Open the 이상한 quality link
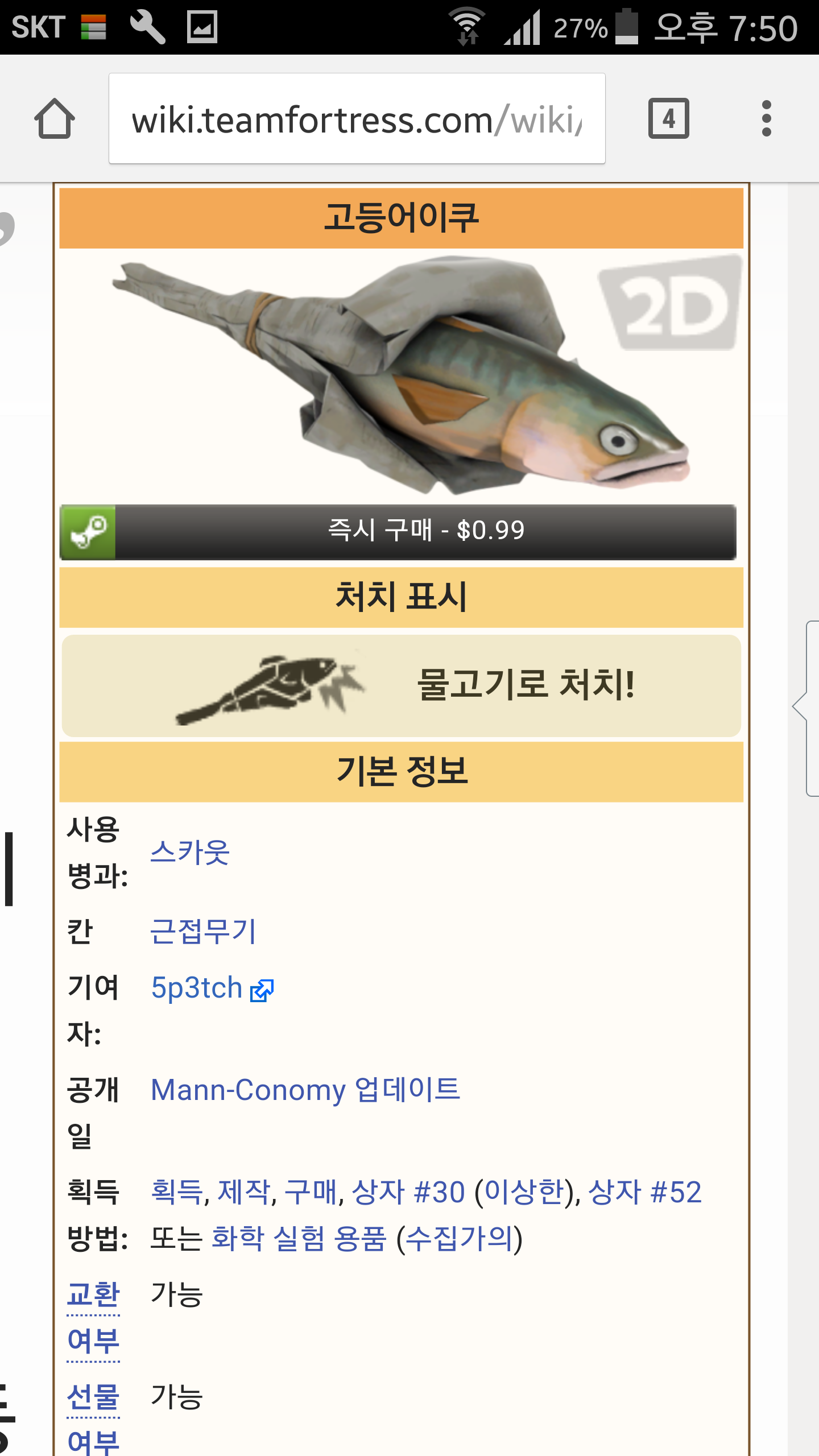 click(524, 1192)
